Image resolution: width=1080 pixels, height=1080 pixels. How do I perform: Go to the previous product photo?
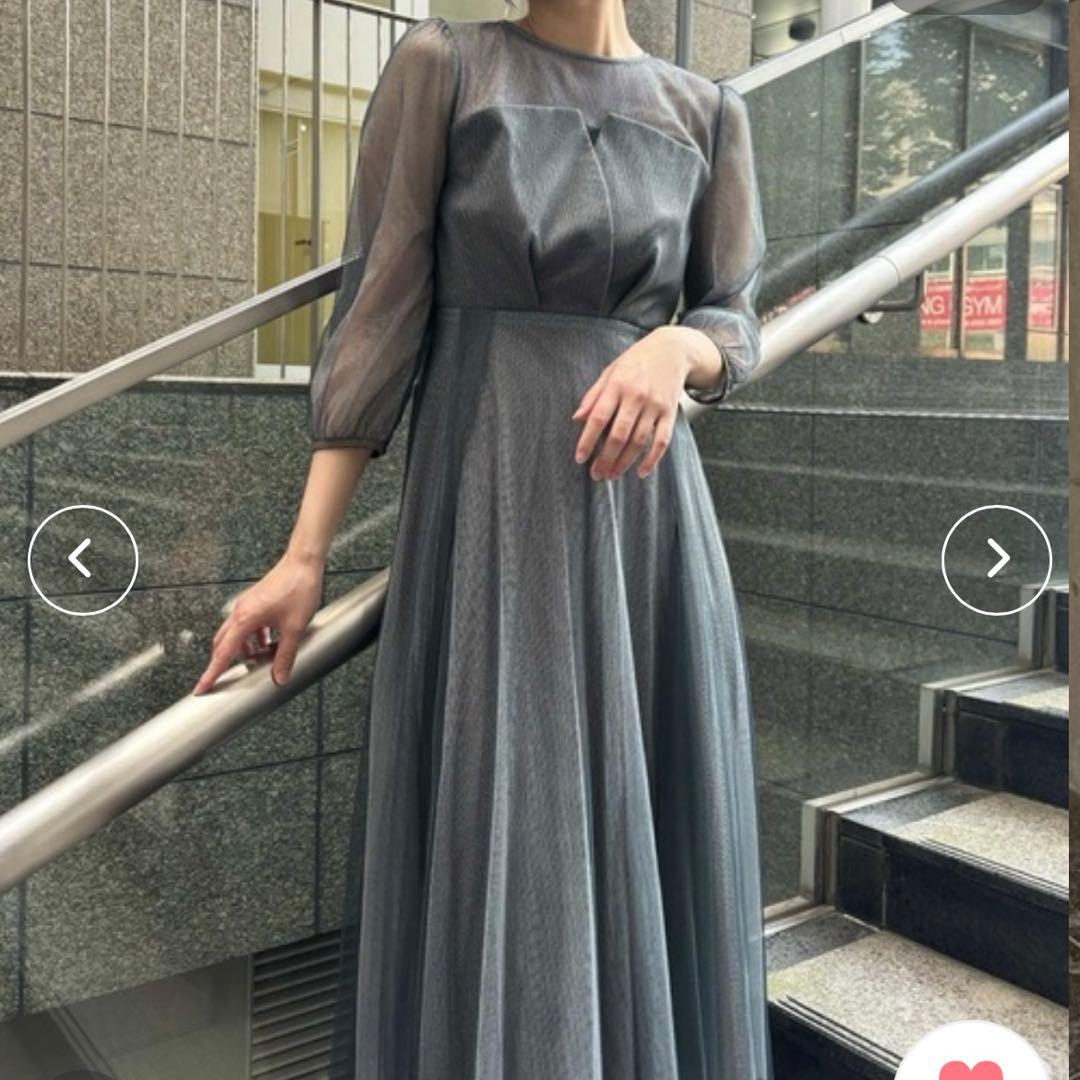pos(83,559)
